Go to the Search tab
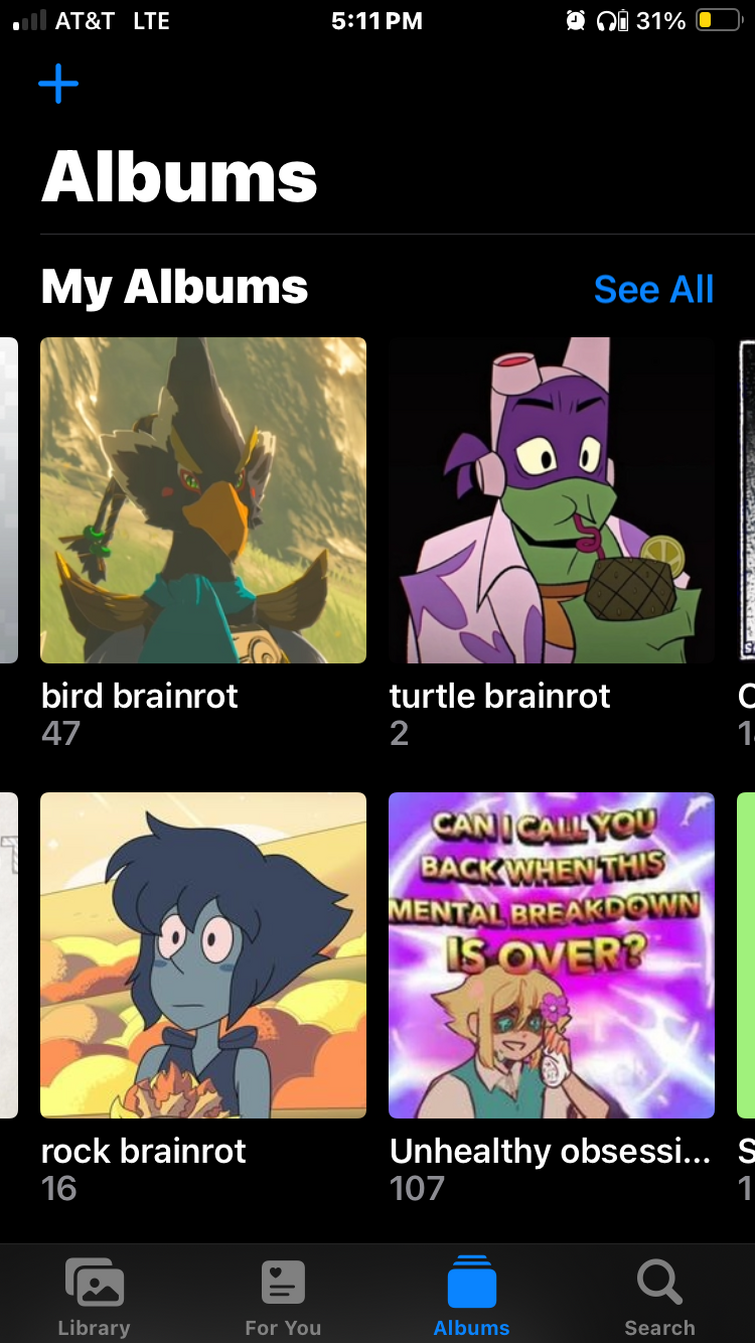Screen dimensions: 755x1343 (x=660, y=1296)
